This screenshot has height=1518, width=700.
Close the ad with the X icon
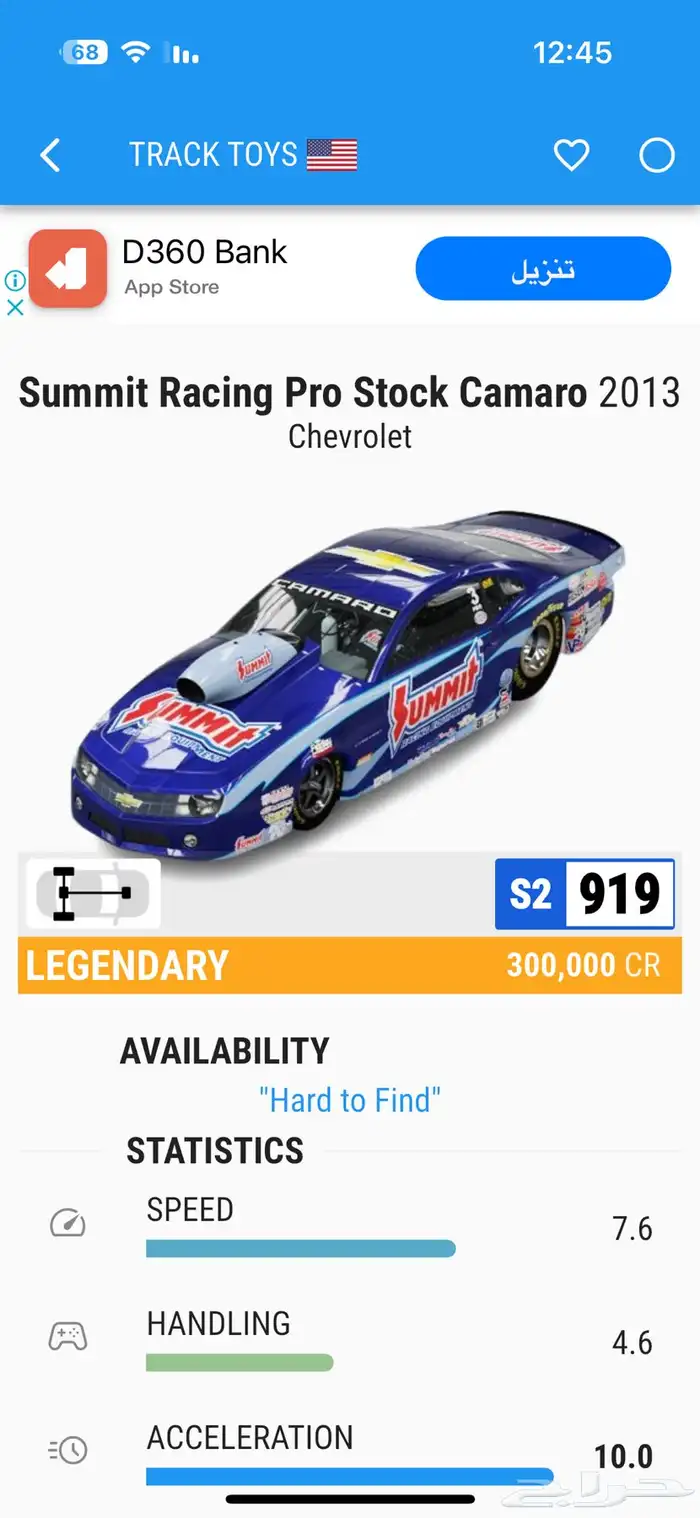(15, 308)
